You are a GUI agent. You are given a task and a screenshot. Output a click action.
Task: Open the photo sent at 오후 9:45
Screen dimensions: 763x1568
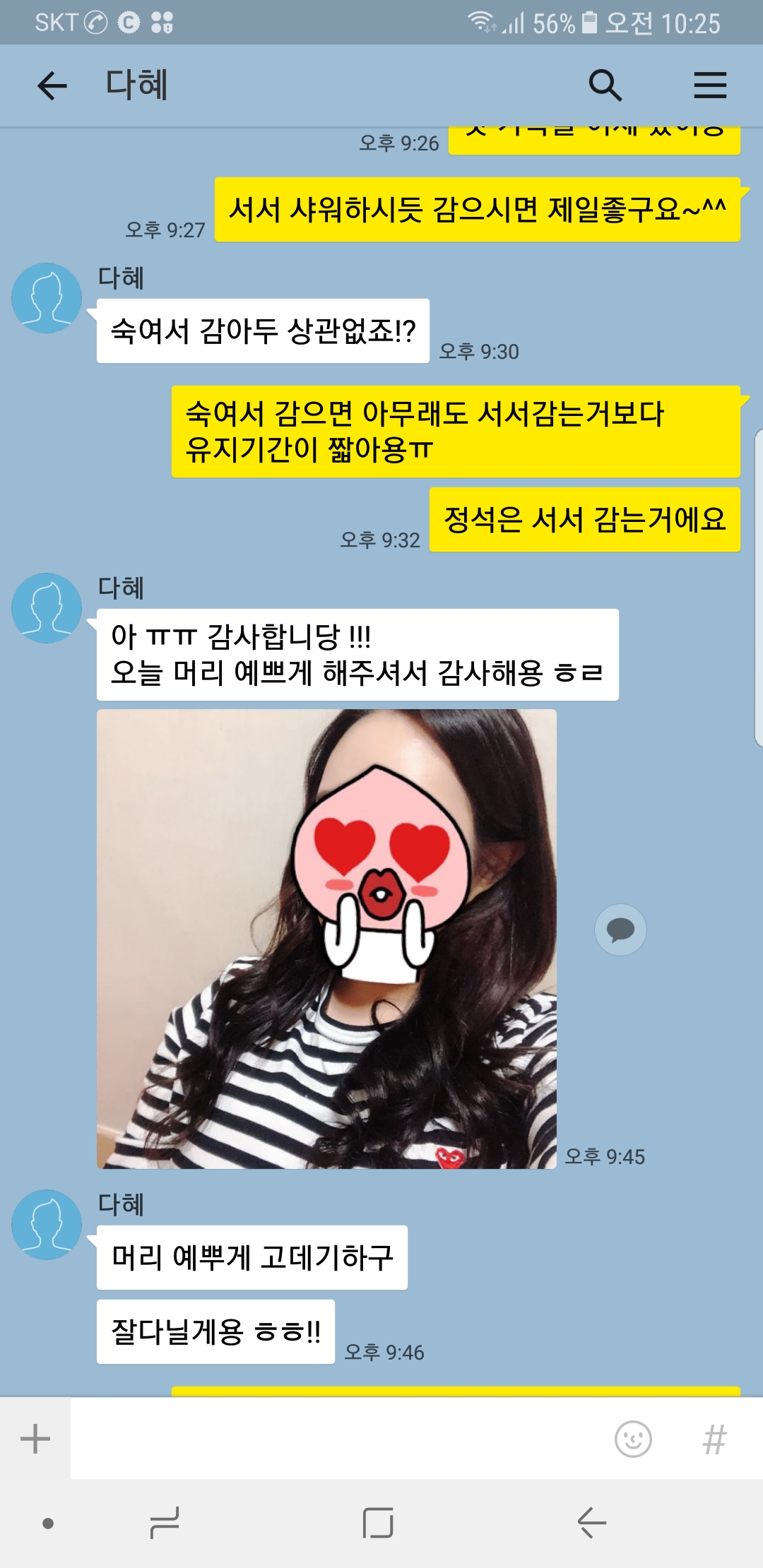pyautogui.click(x=326, y=939)
